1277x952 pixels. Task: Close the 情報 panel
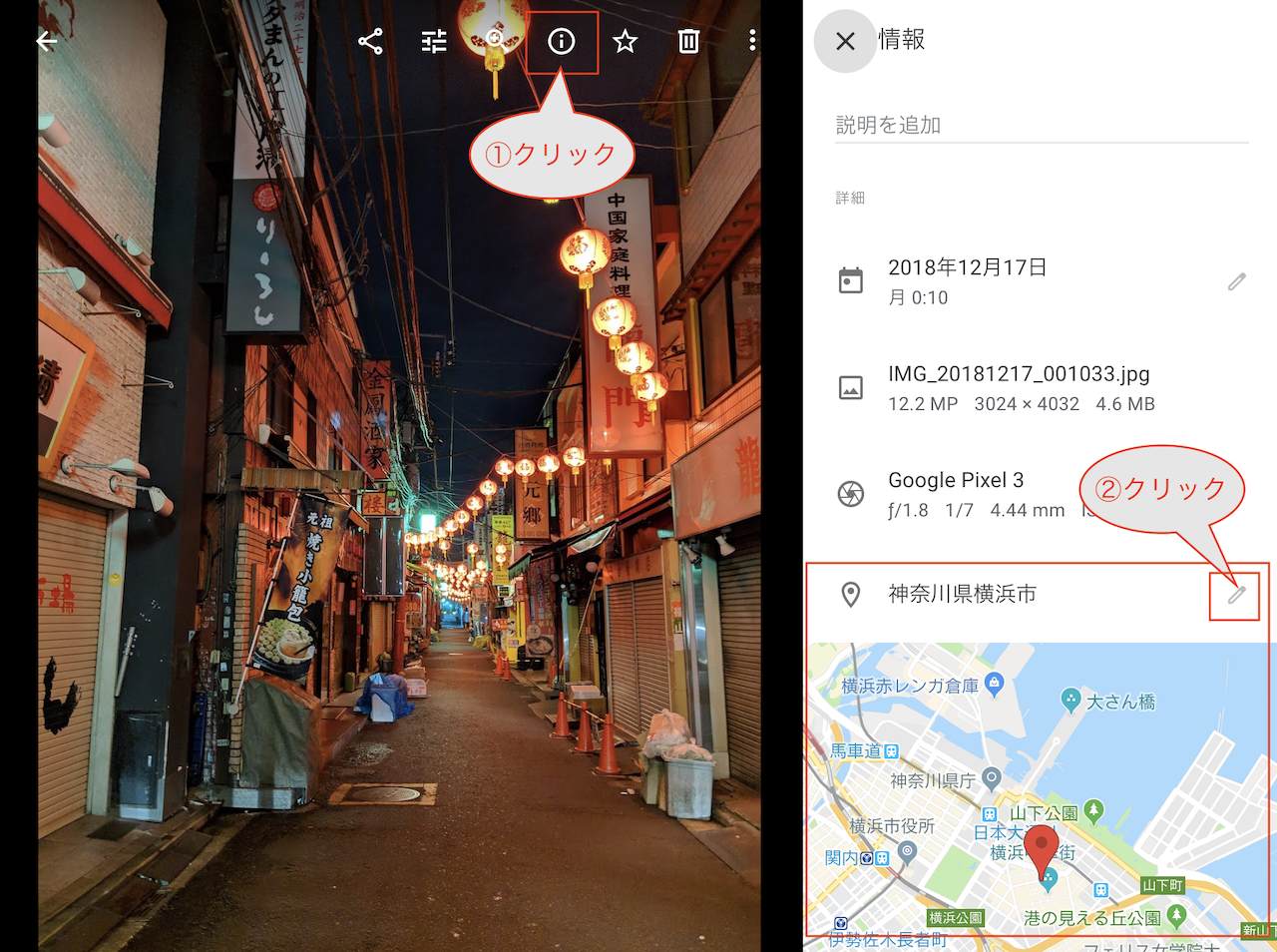[845, 41]
